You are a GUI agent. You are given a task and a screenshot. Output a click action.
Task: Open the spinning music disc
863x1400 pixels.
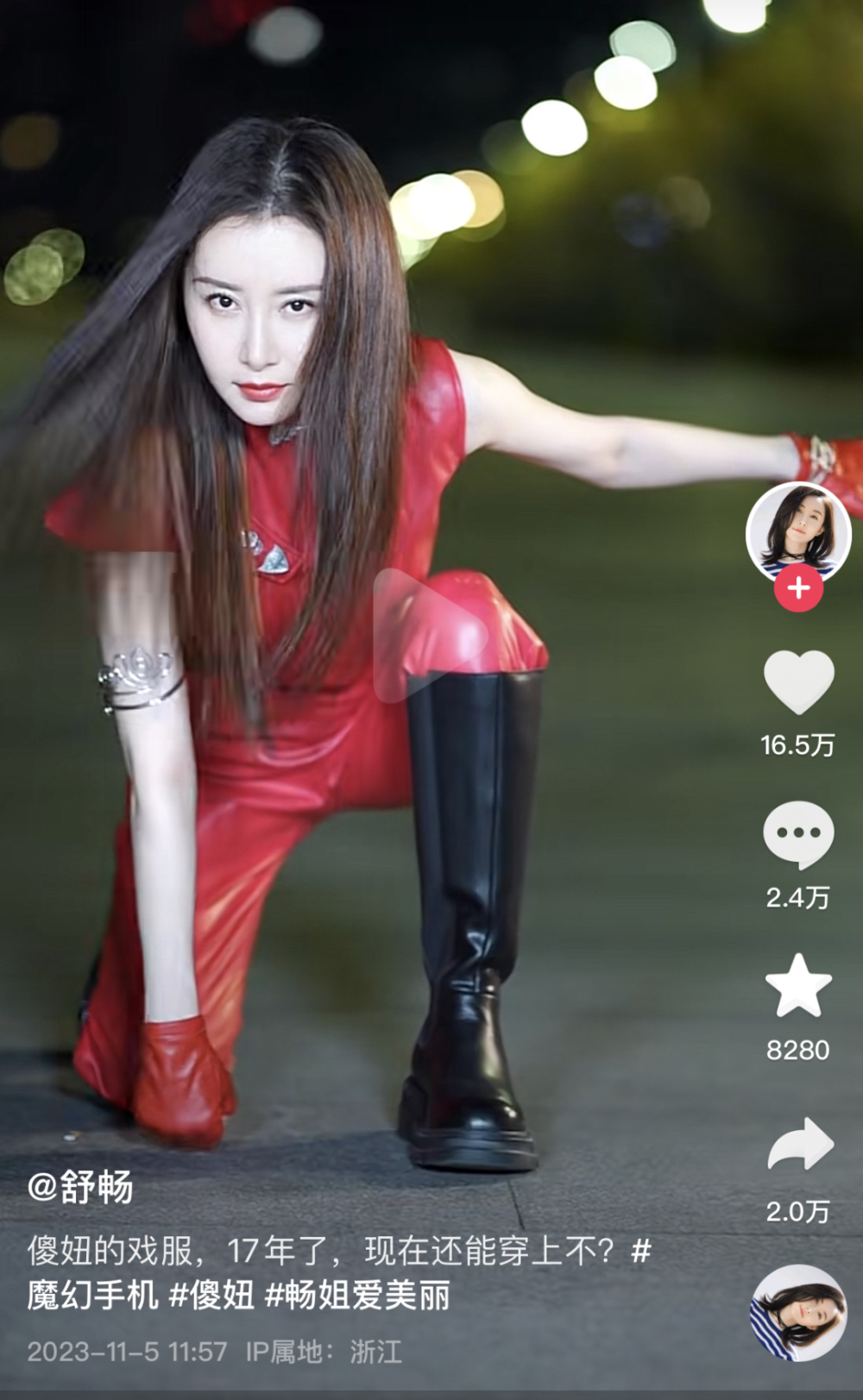798,1312
